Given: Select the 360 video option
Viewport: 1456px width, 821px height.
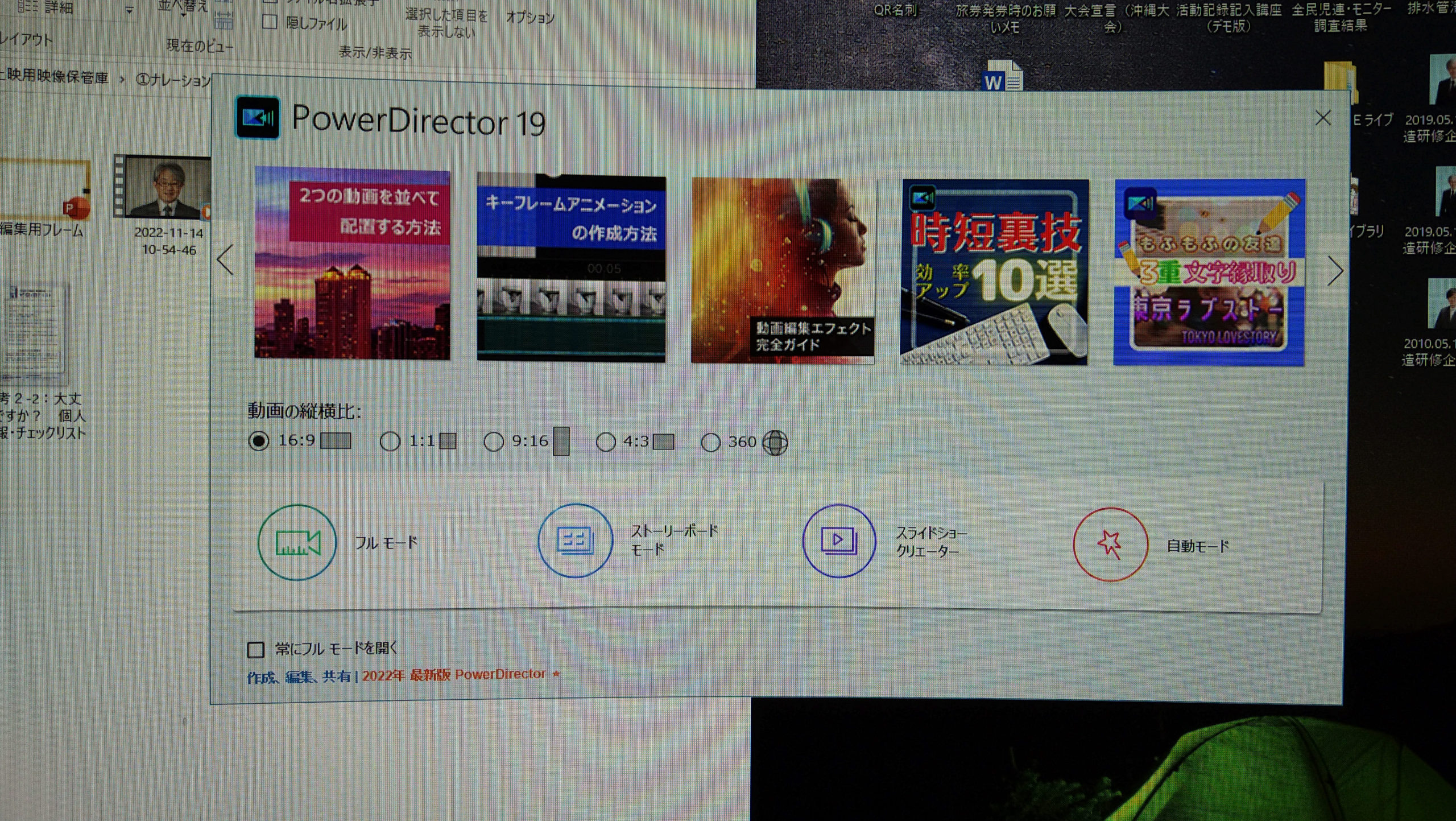Looking at the screenshot, I should click(711, 443).
